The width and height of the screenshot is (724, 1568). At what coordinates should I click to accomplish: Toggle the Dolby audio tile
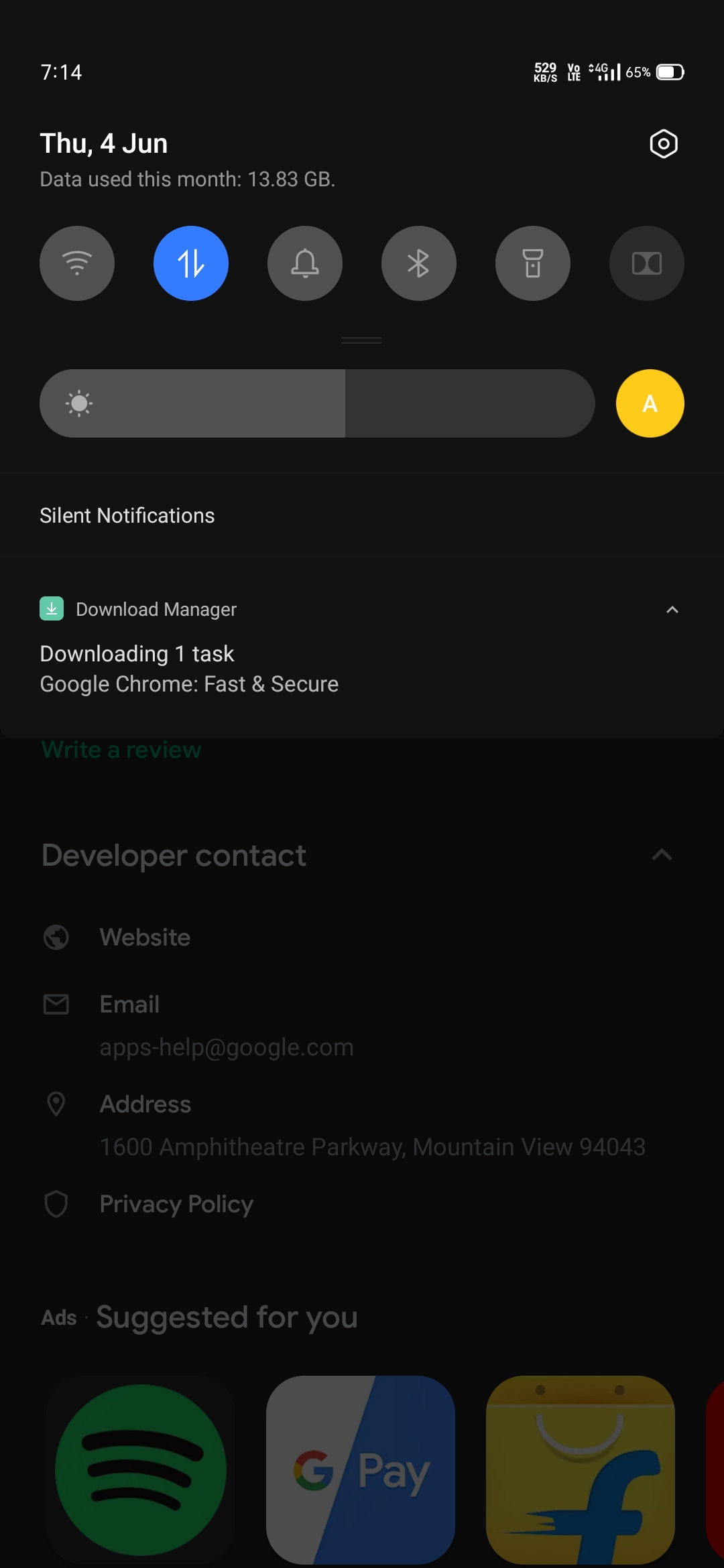pyautogui.click(x=647, y=263)
